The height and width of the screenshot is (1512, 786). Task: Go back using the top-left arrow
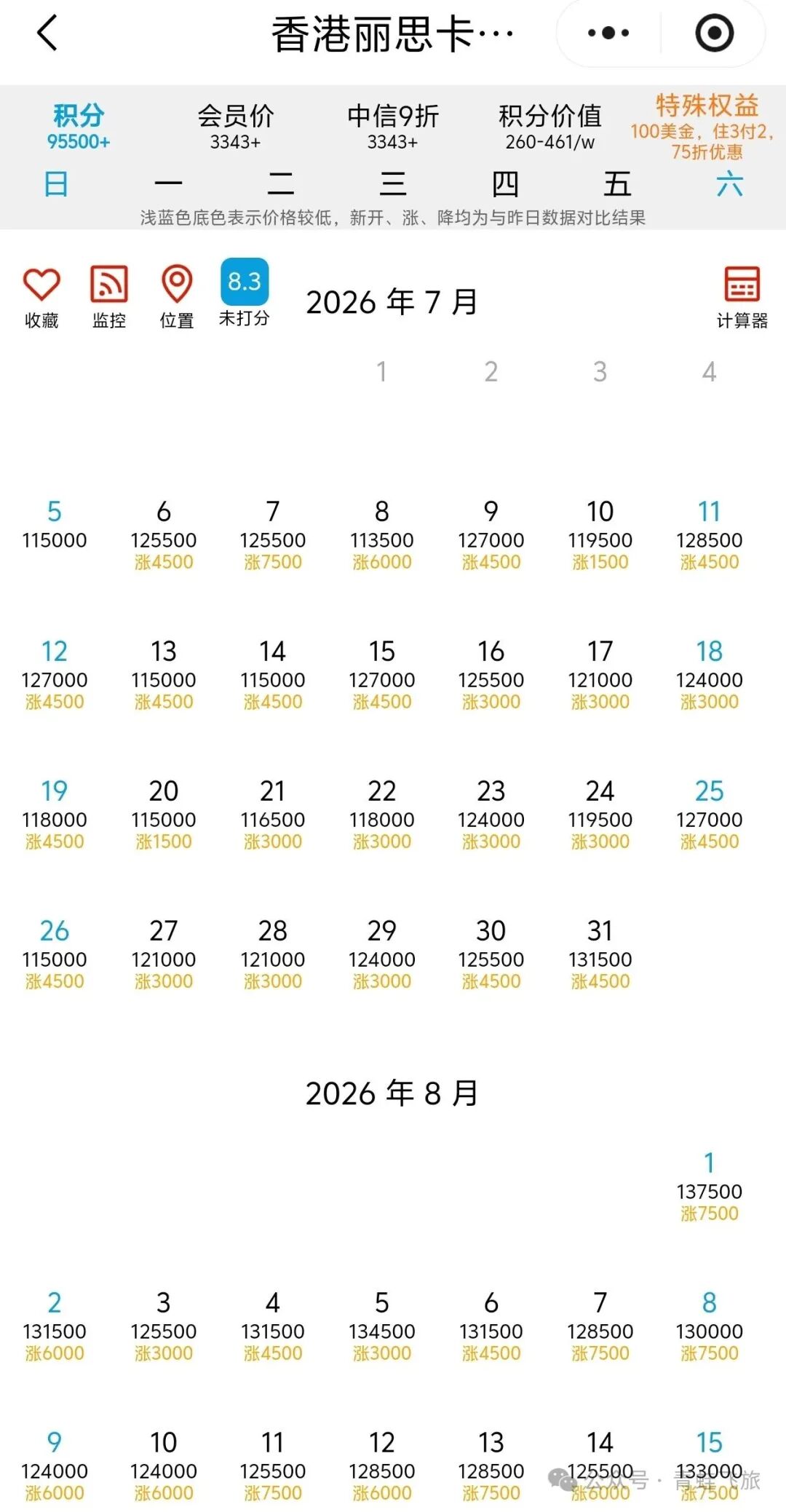click(x=47, y=33)
